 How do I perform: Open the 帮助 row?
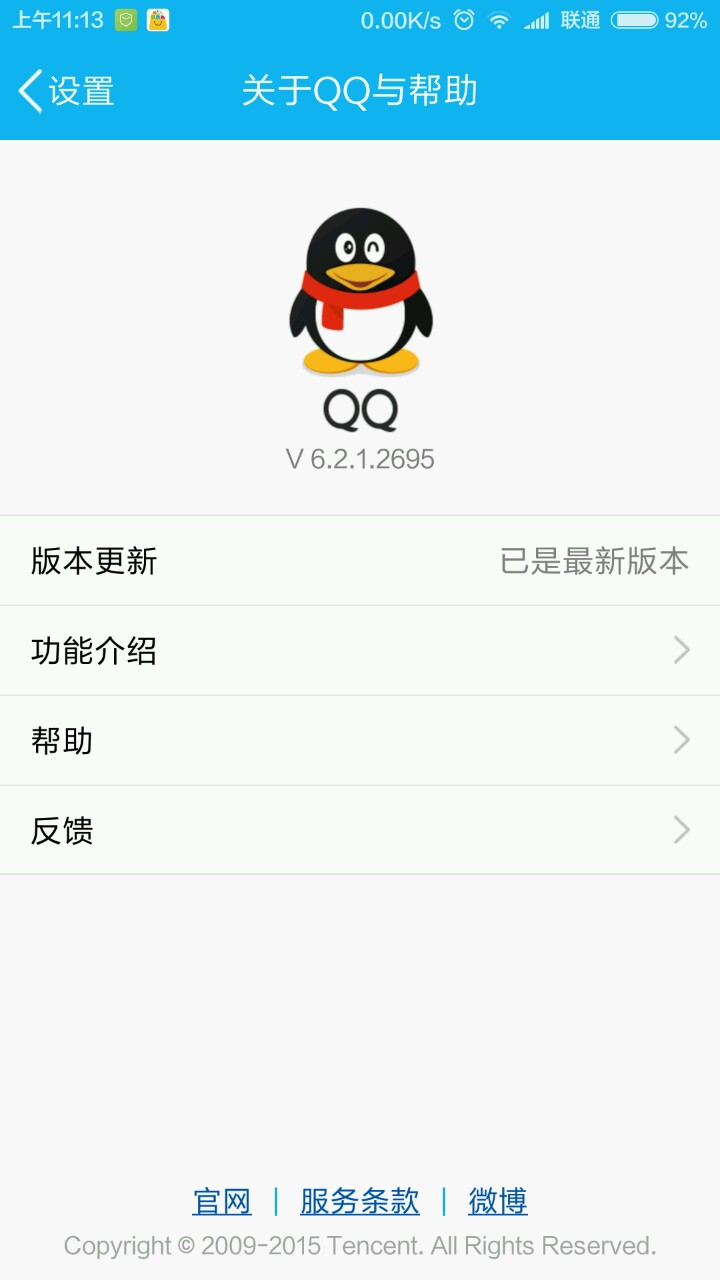tap(360, 741)
